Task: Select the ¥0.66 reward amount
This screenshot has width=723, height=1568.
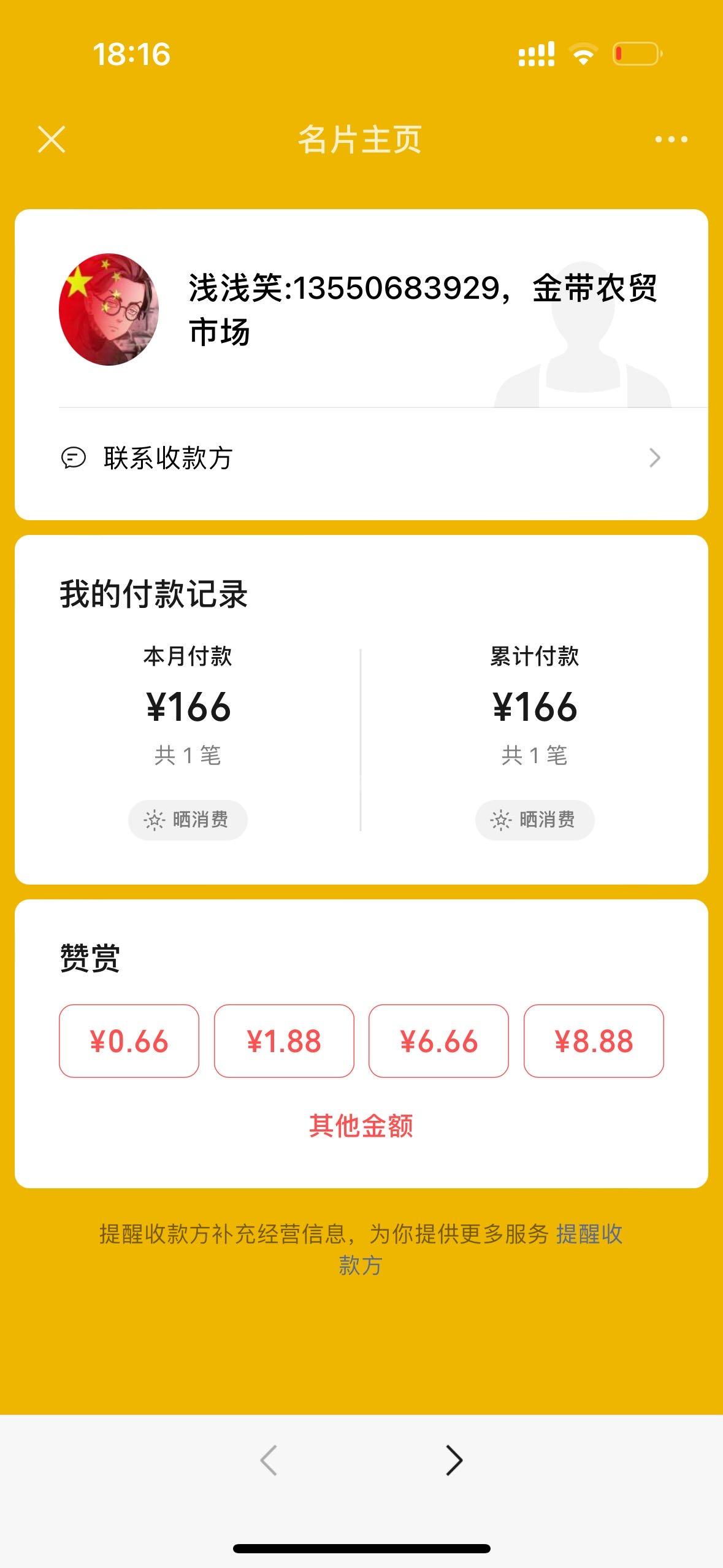Action: click(x=129, y=1041)
